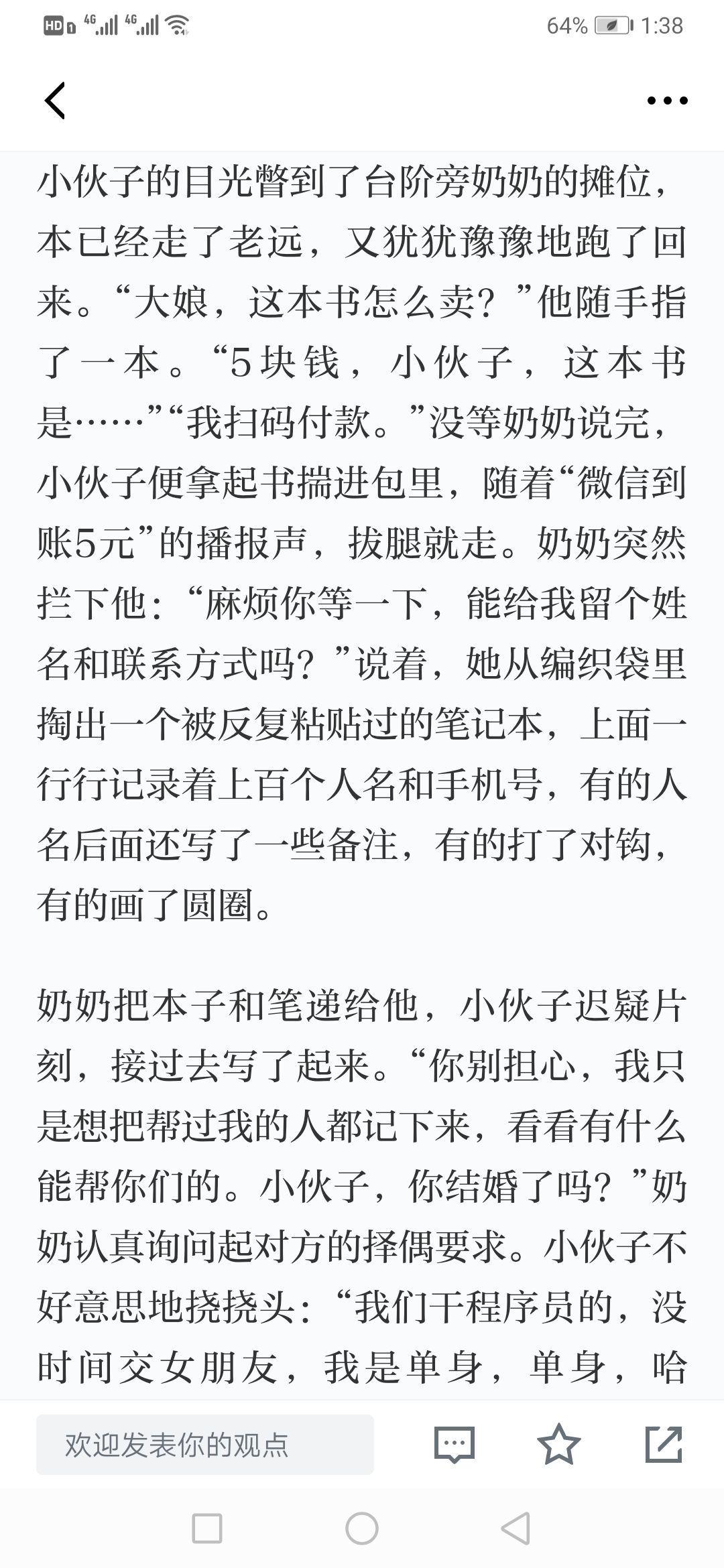The height and width of the screenshot is (1568, 724).
Task: Open the comments bubble icon
Action: (x=455, y=1445)
